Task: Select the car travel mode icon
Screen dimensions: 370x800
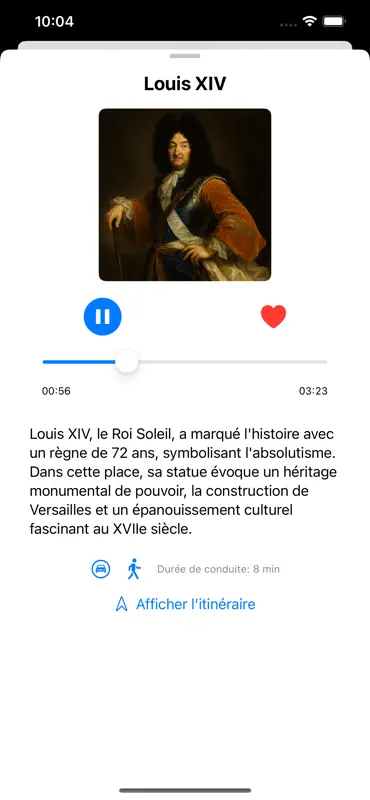Action: (101, 569)
